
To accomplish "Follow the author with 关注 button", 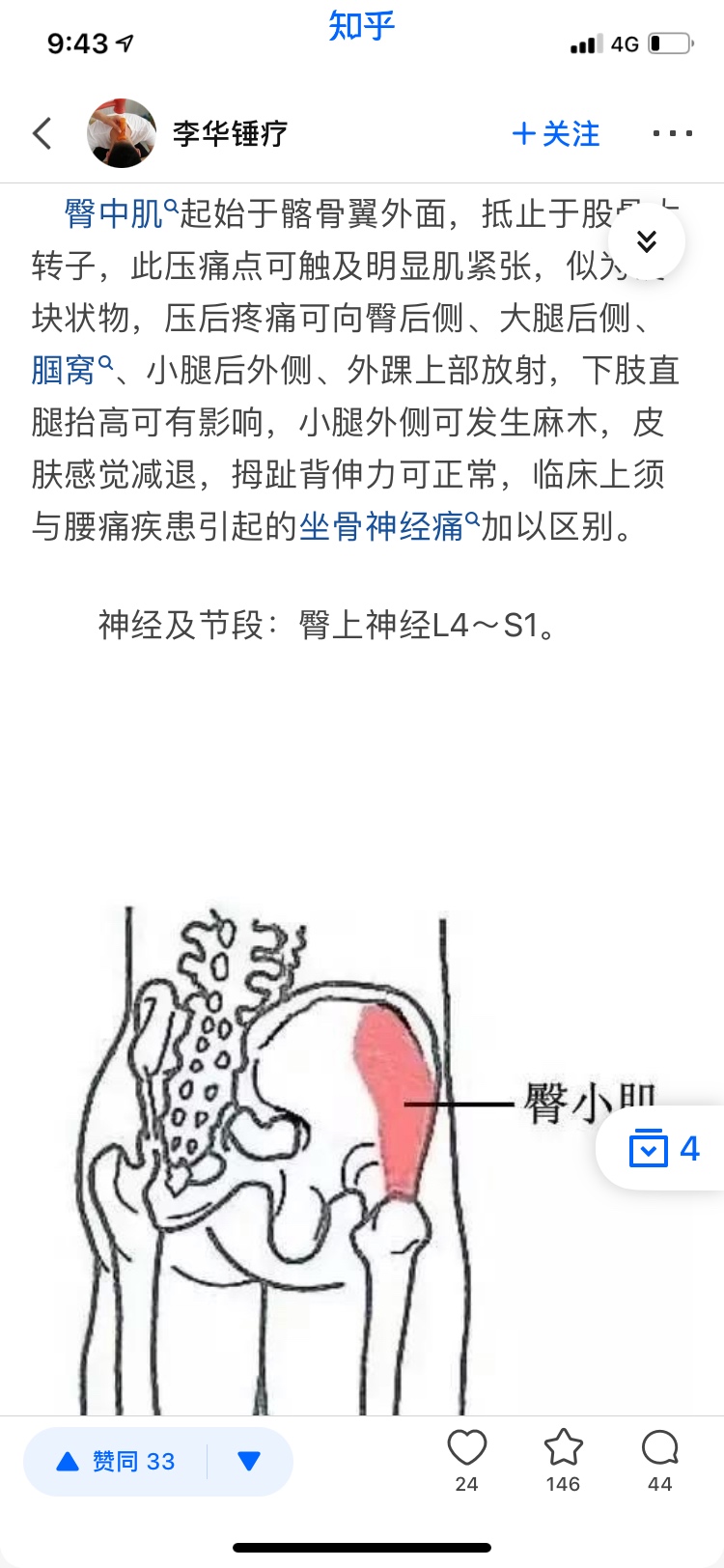I will [x=556, y=133].
